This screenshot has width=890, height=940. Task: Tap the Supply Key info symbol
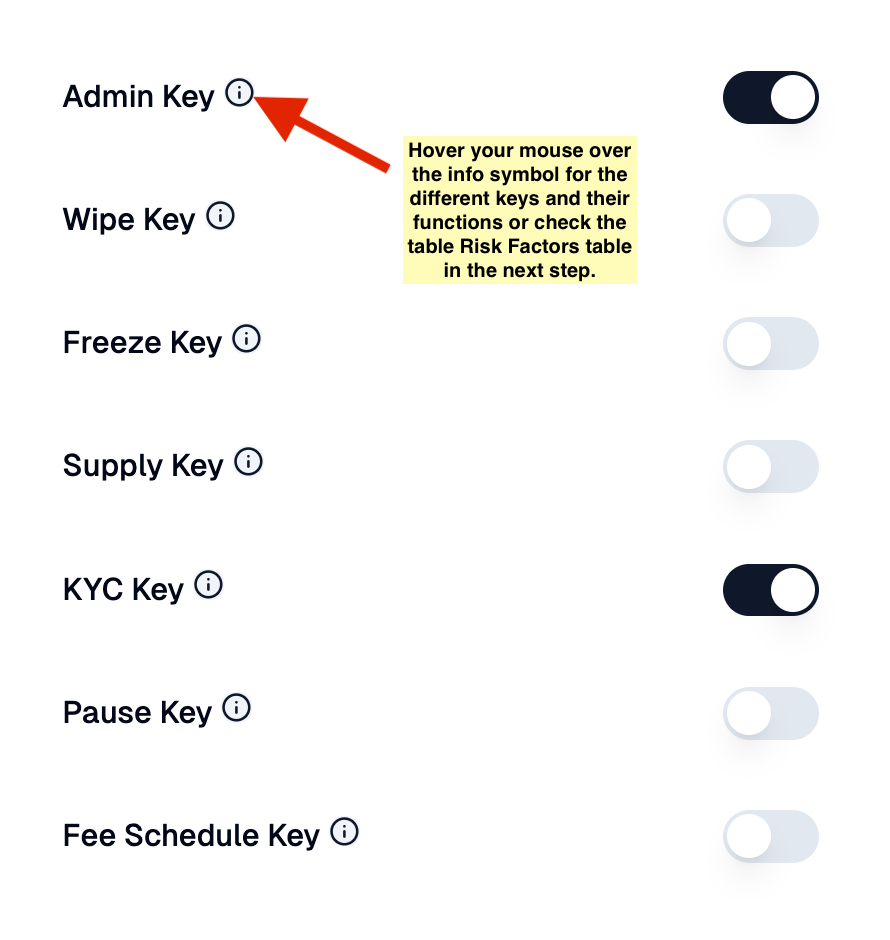pyautogui.click(x=248, y=462)
